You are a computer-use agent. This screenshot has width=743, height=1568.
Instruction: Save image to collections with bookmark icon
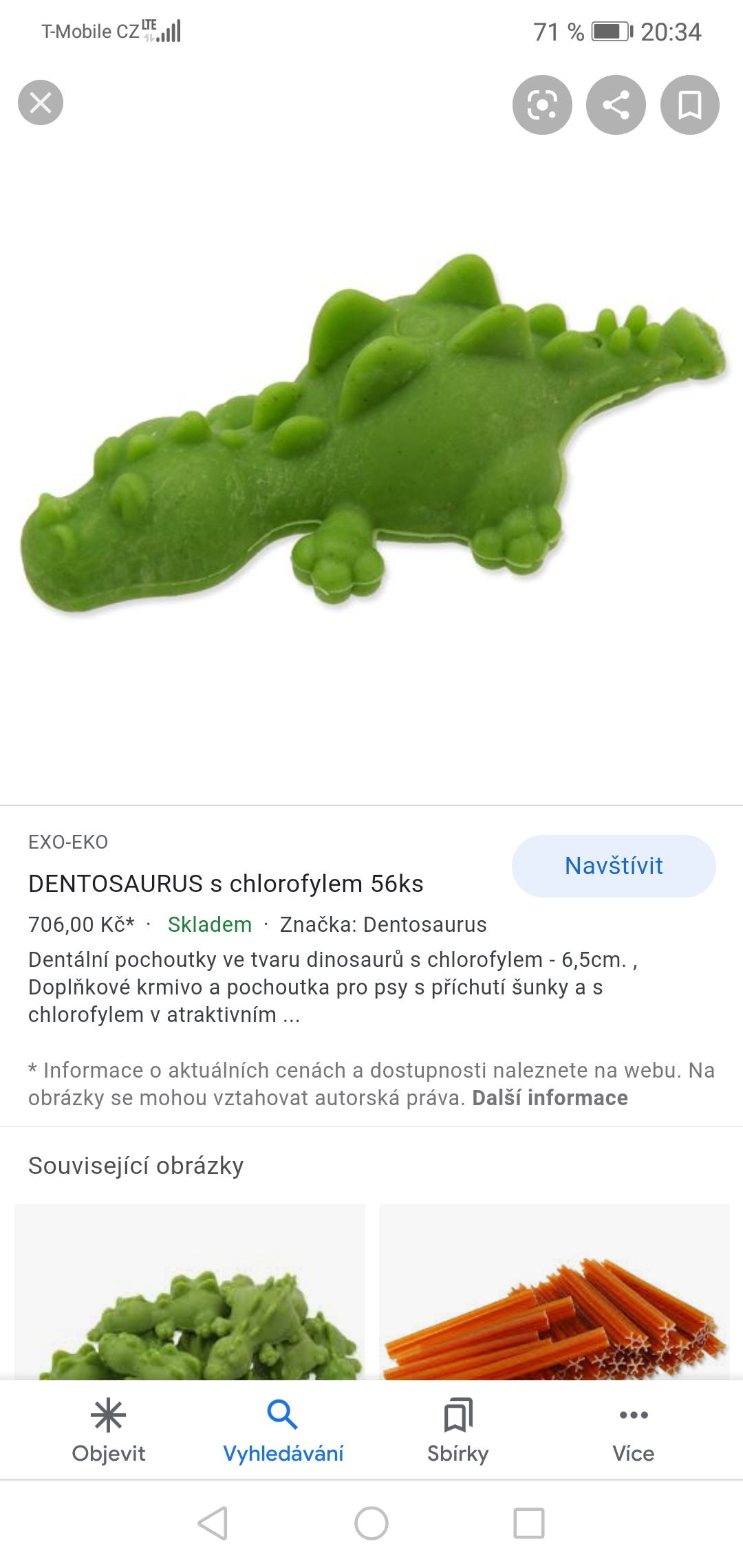pos(689,105)
